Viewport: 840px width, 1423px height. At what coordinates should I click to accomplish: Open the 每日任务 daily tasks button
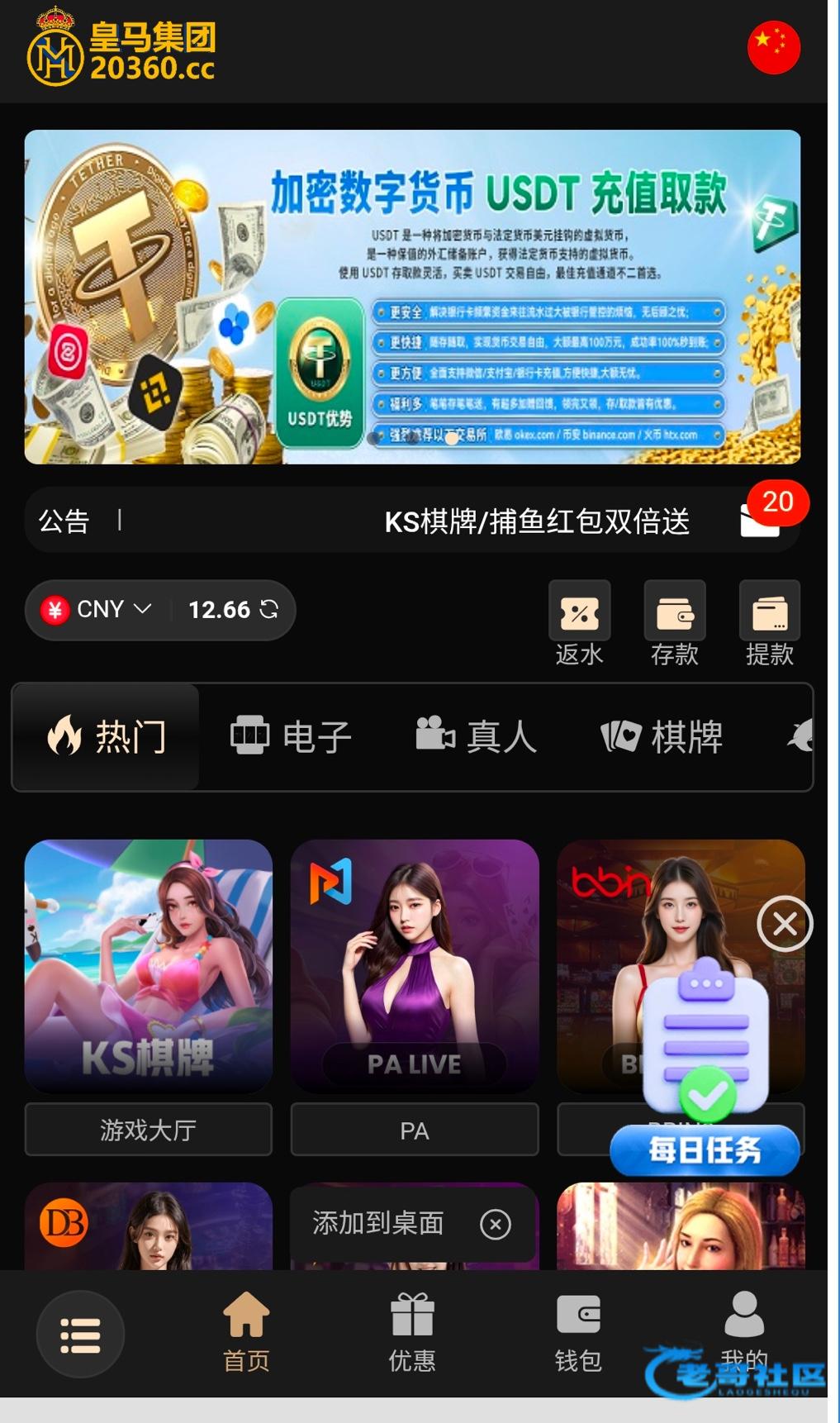(x=705, y=1149)
